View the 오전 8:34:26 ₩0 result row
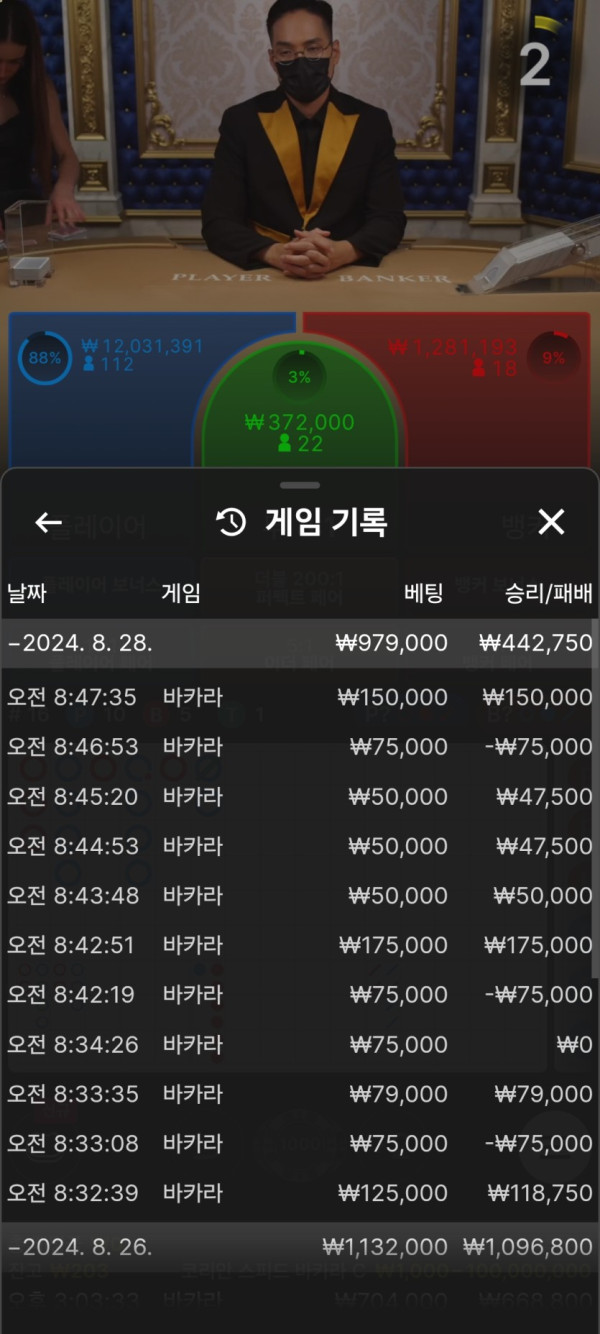 point(300,1044)
